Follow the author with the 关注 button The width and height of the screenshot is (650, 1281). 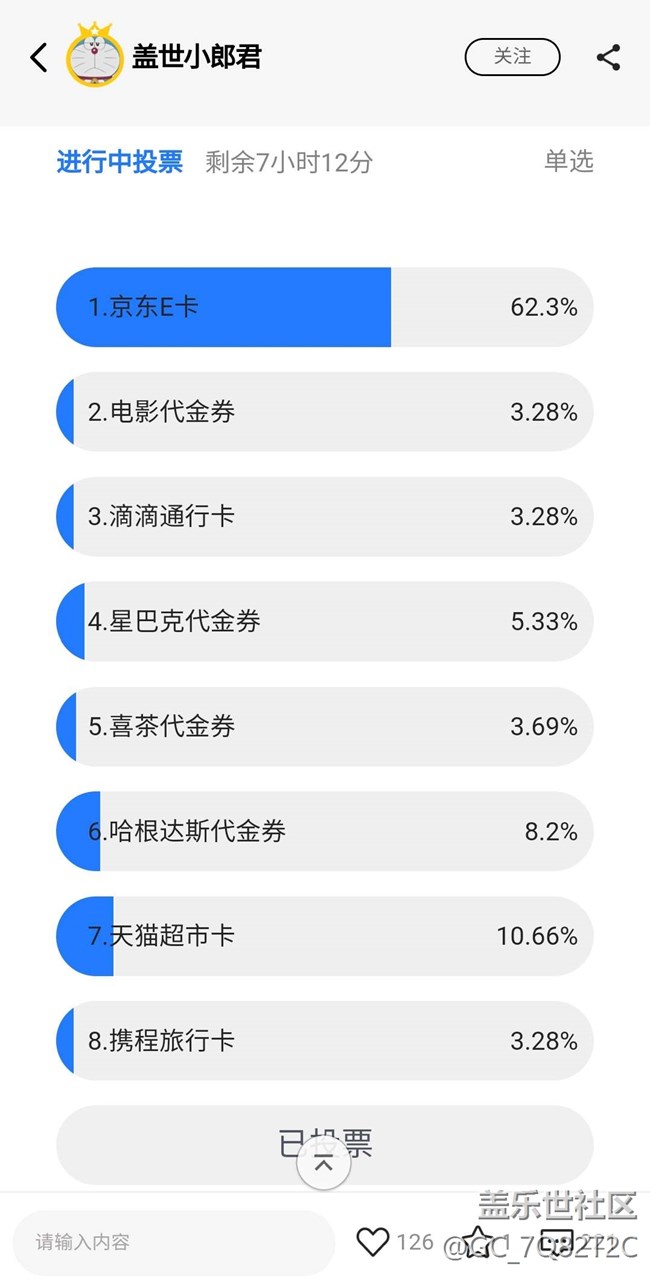coord(513,57)
